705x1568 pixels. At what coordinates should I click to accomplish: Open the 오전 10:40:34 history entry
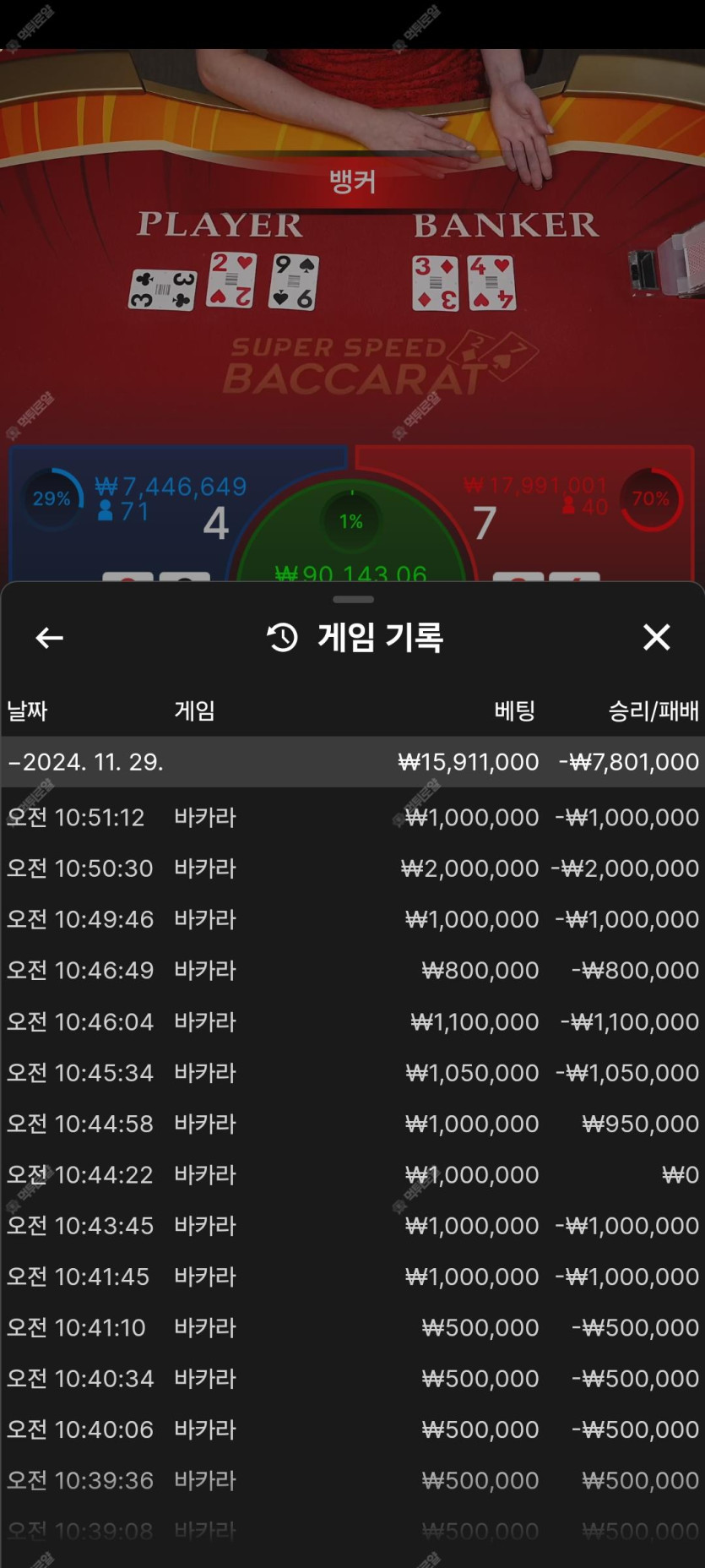click(x=352, y=1379)
